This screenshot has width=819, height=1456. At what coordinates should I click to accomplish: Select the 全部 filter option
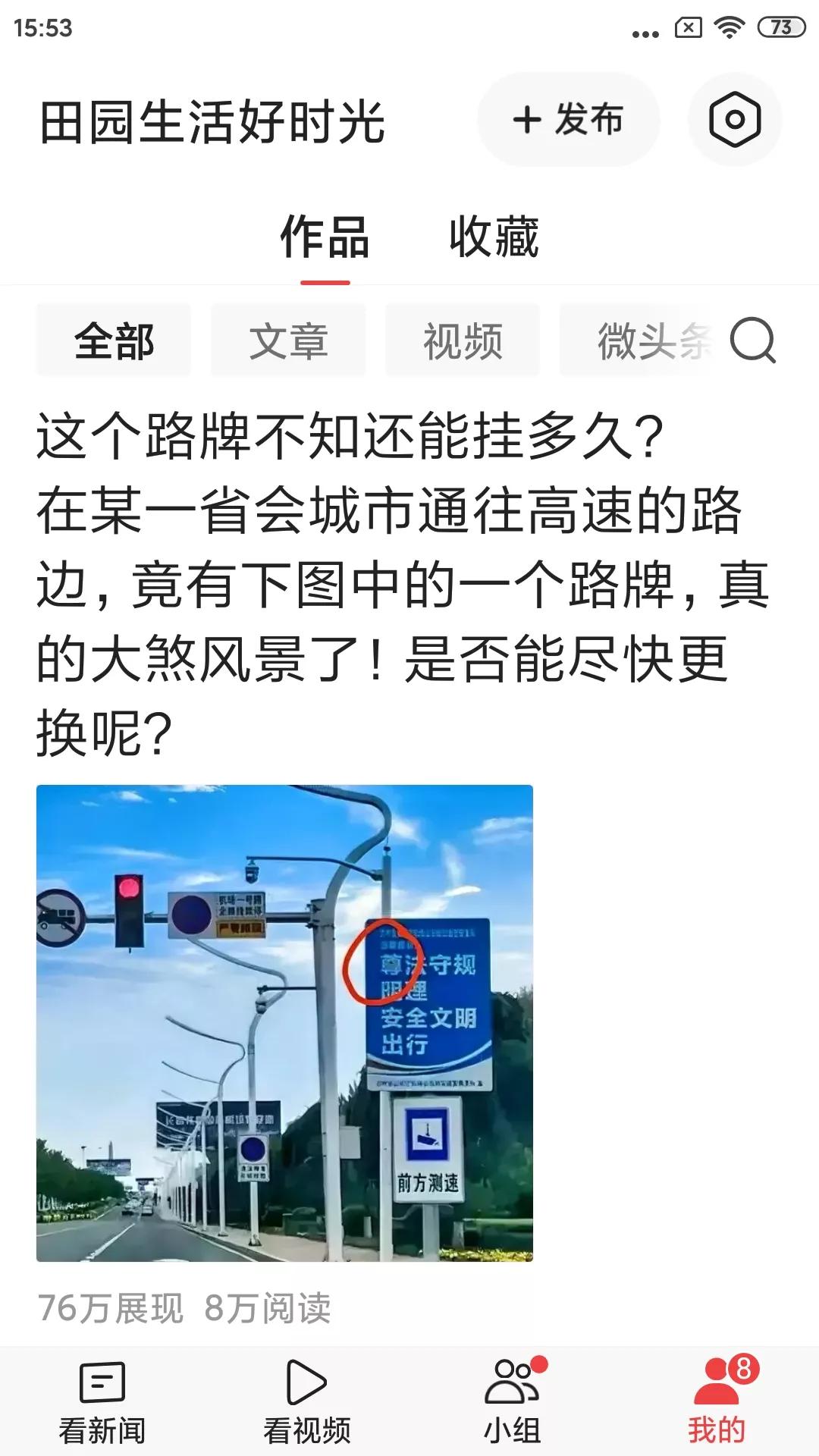(x=114, y=343)
